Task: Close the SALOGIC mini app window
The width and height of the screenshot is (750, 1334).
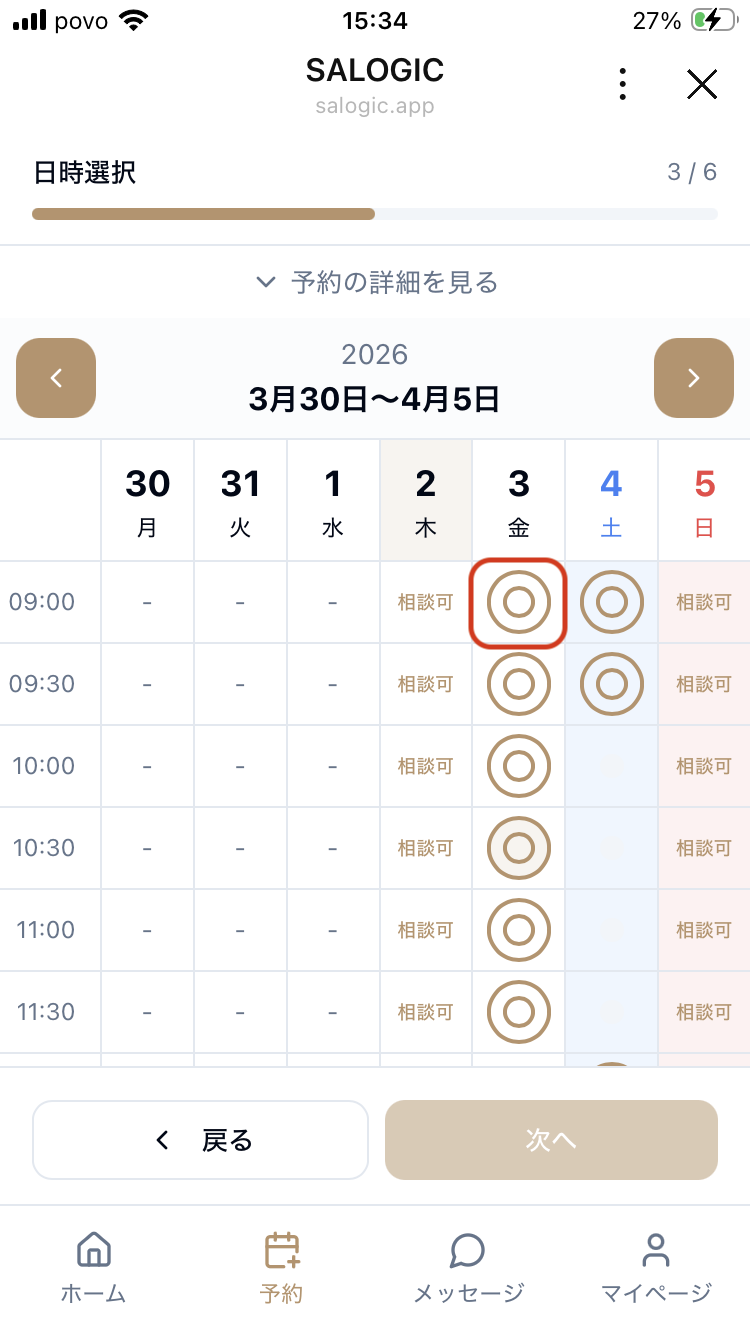Action: tap(702, 84)
